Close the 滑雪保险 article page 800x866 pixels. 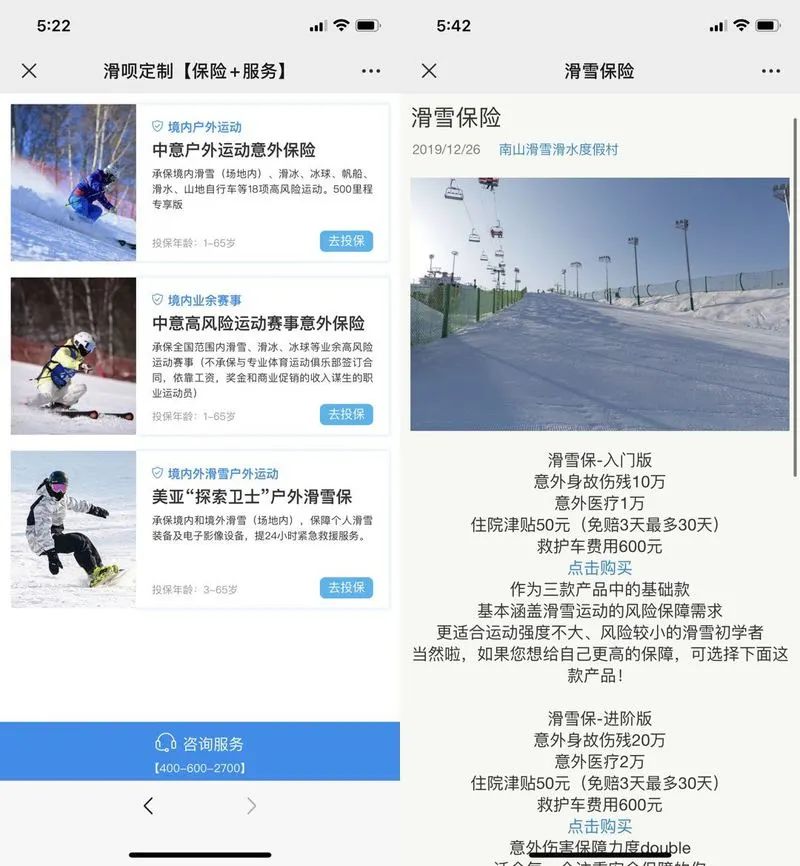[x=429, y=71]
